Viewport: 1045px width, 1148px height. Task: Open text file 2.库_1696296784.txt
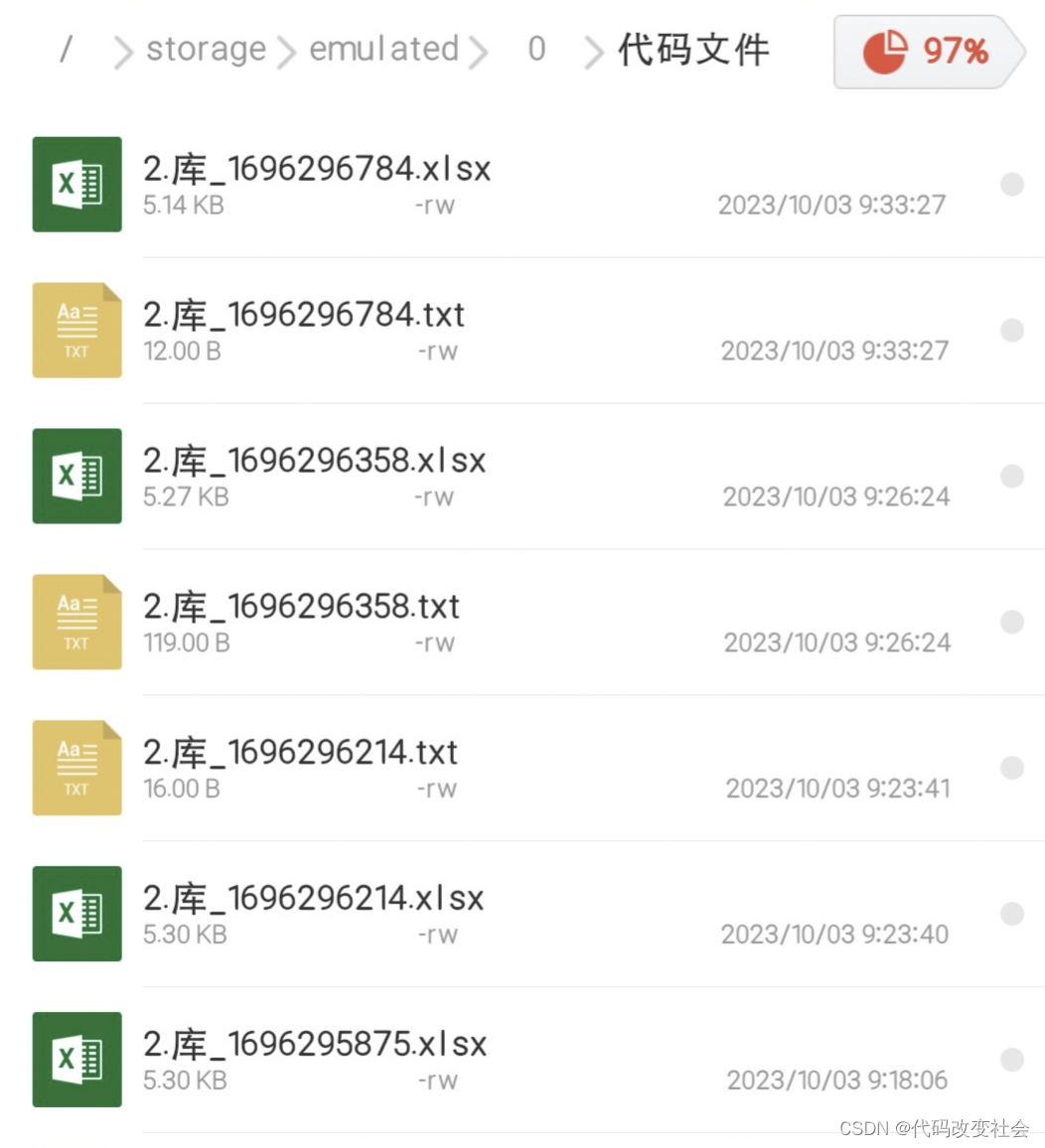point(304,316)
